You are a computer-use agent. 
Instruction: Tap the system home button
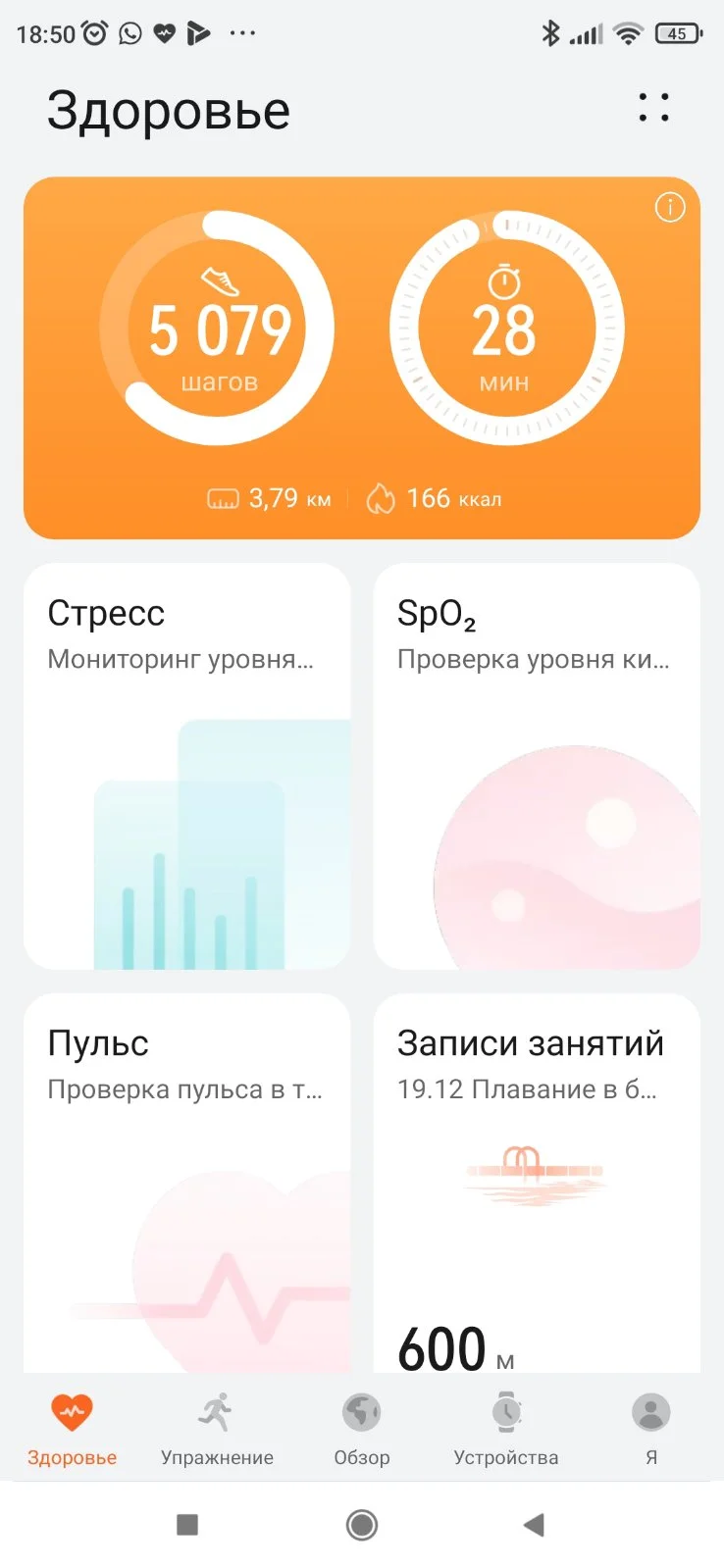click(x=362, y=1524)
